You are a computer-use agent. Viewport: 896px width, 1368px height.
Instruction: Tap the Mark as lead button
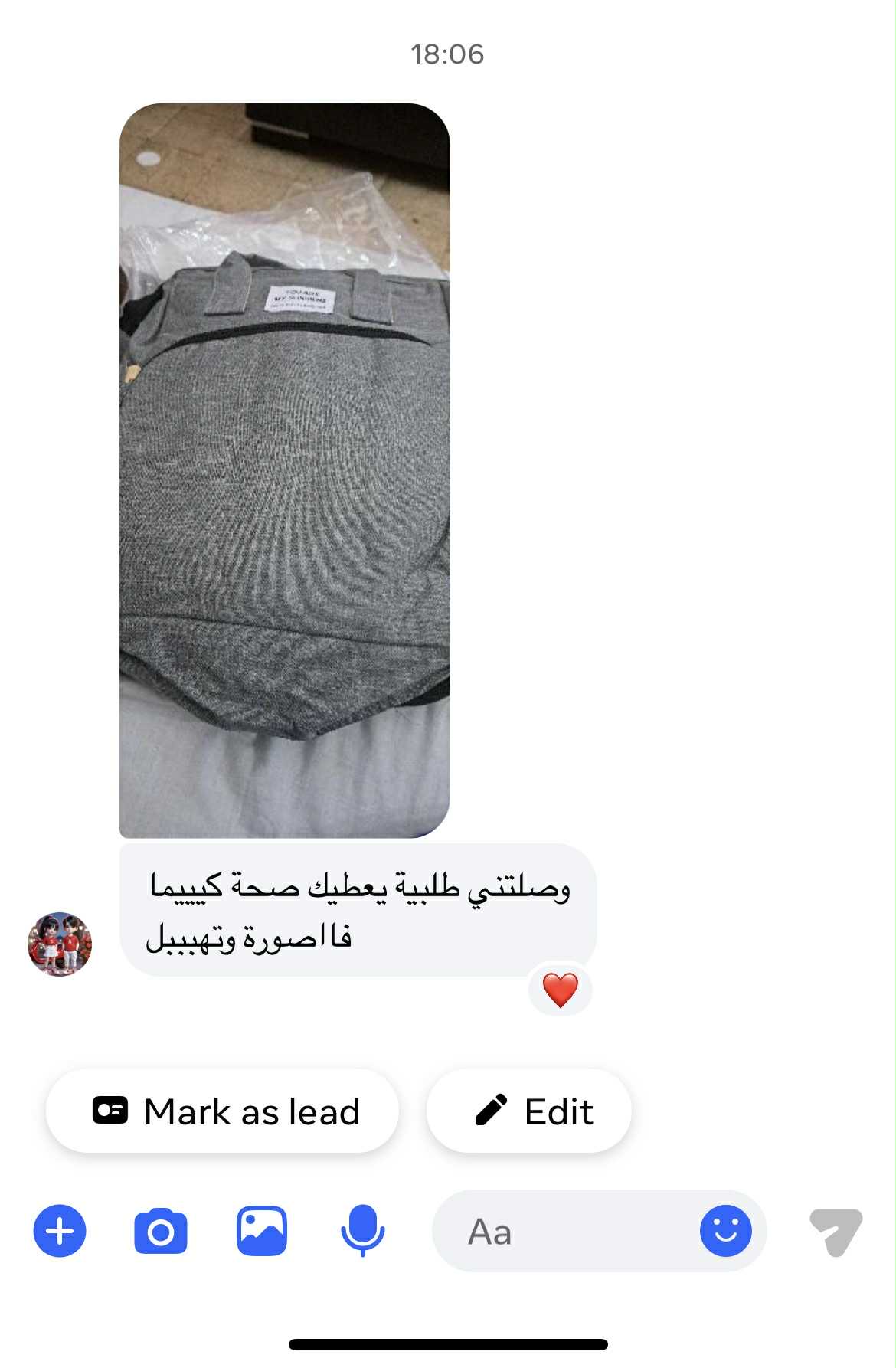(222, 1111)
